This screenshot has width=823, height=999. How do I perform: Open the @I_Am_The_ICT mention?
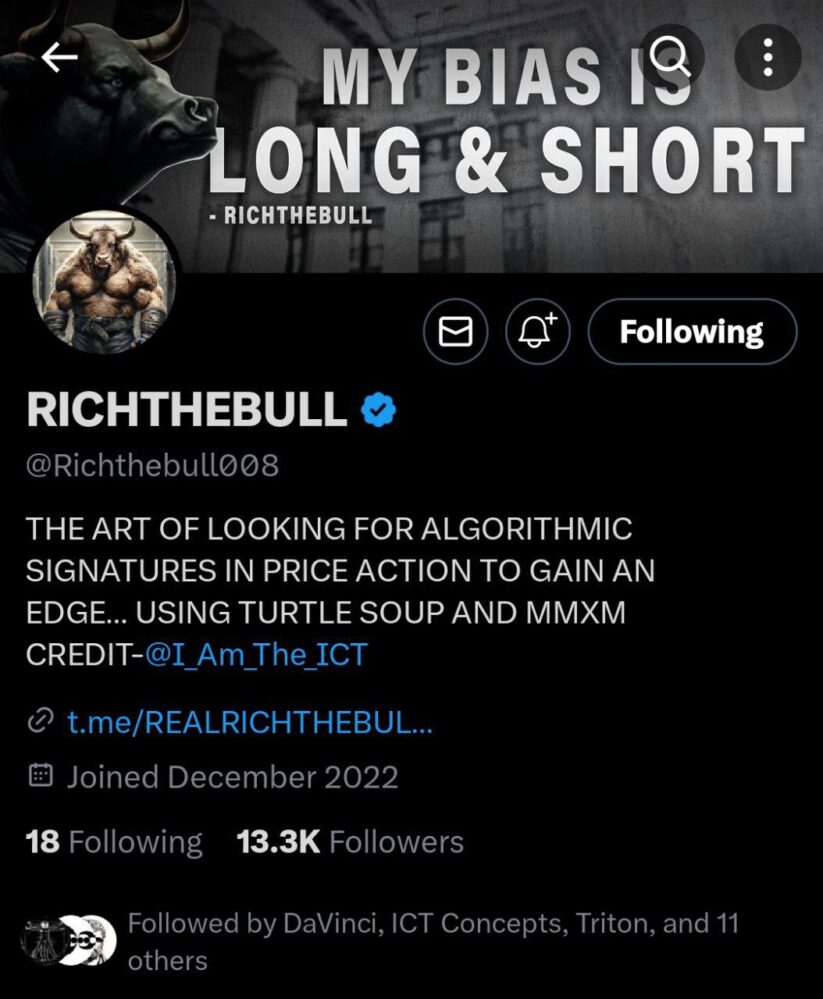coord(257,656)
